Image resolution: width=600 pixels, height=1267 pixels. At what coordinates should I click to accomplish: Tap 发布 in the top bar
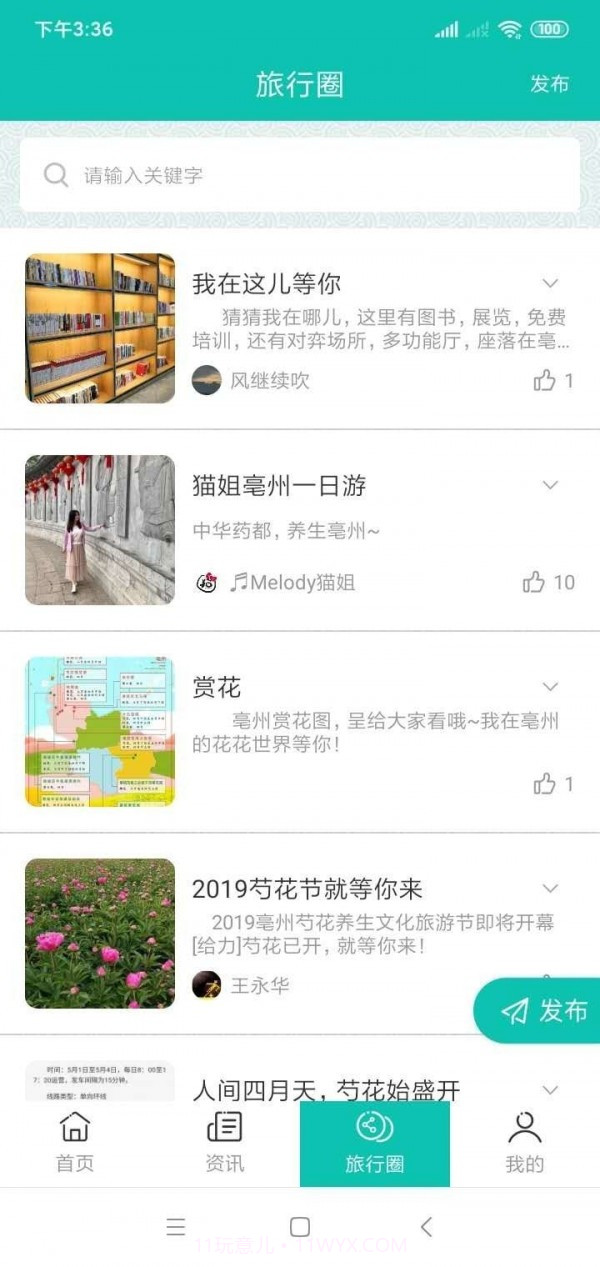[x=549, y=84]
